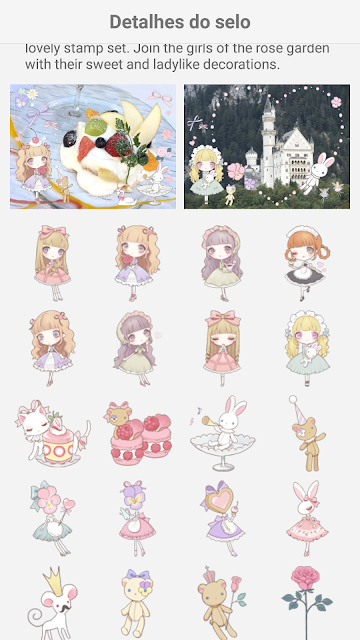Choose the blonde girl holding white bunny stamp
The height and width of the screenshot is (640, 360).
(307, 348)
